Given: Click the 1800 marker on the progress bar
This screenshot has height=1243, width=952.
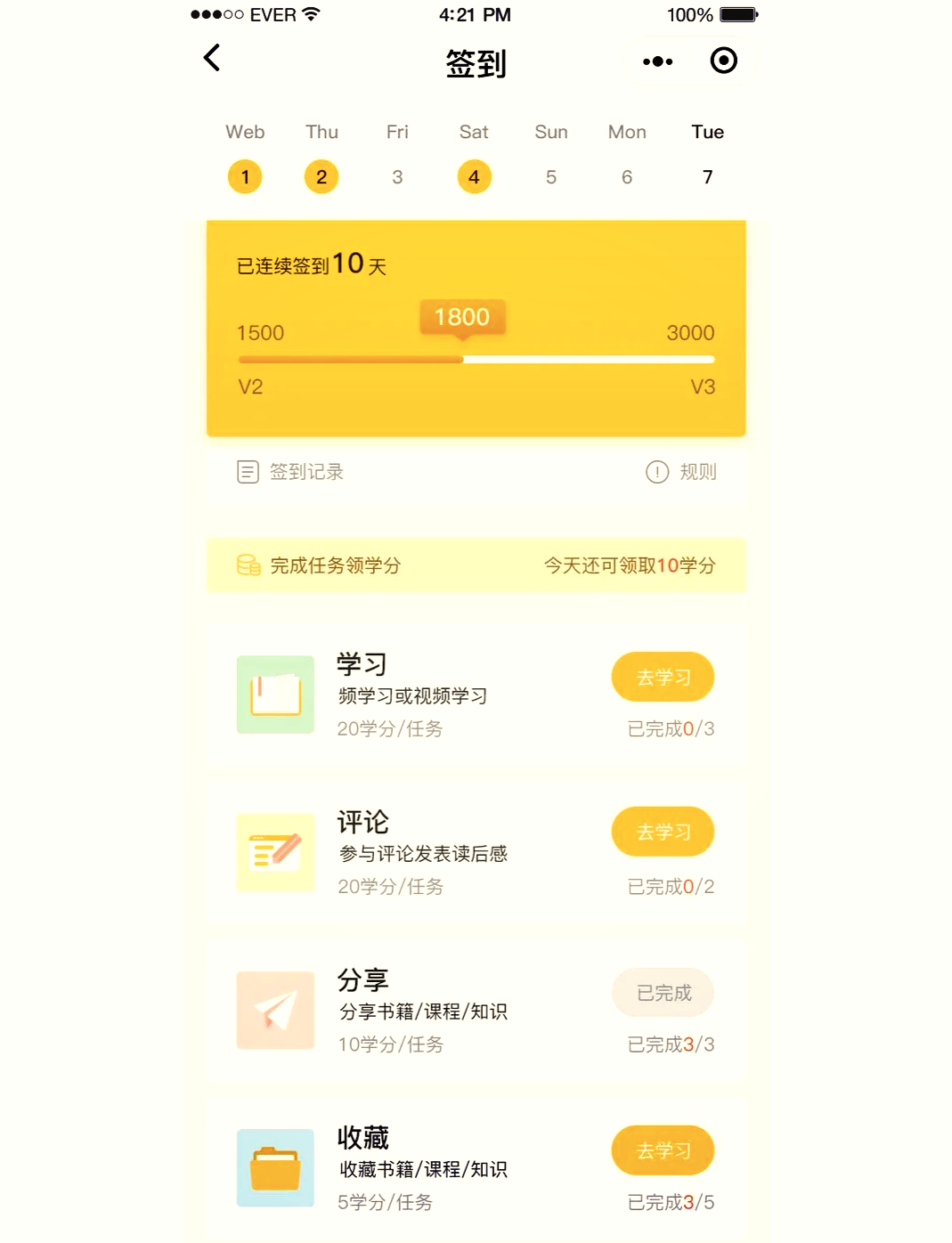Looking at the screenshot, I should click(x=462, y=317).
